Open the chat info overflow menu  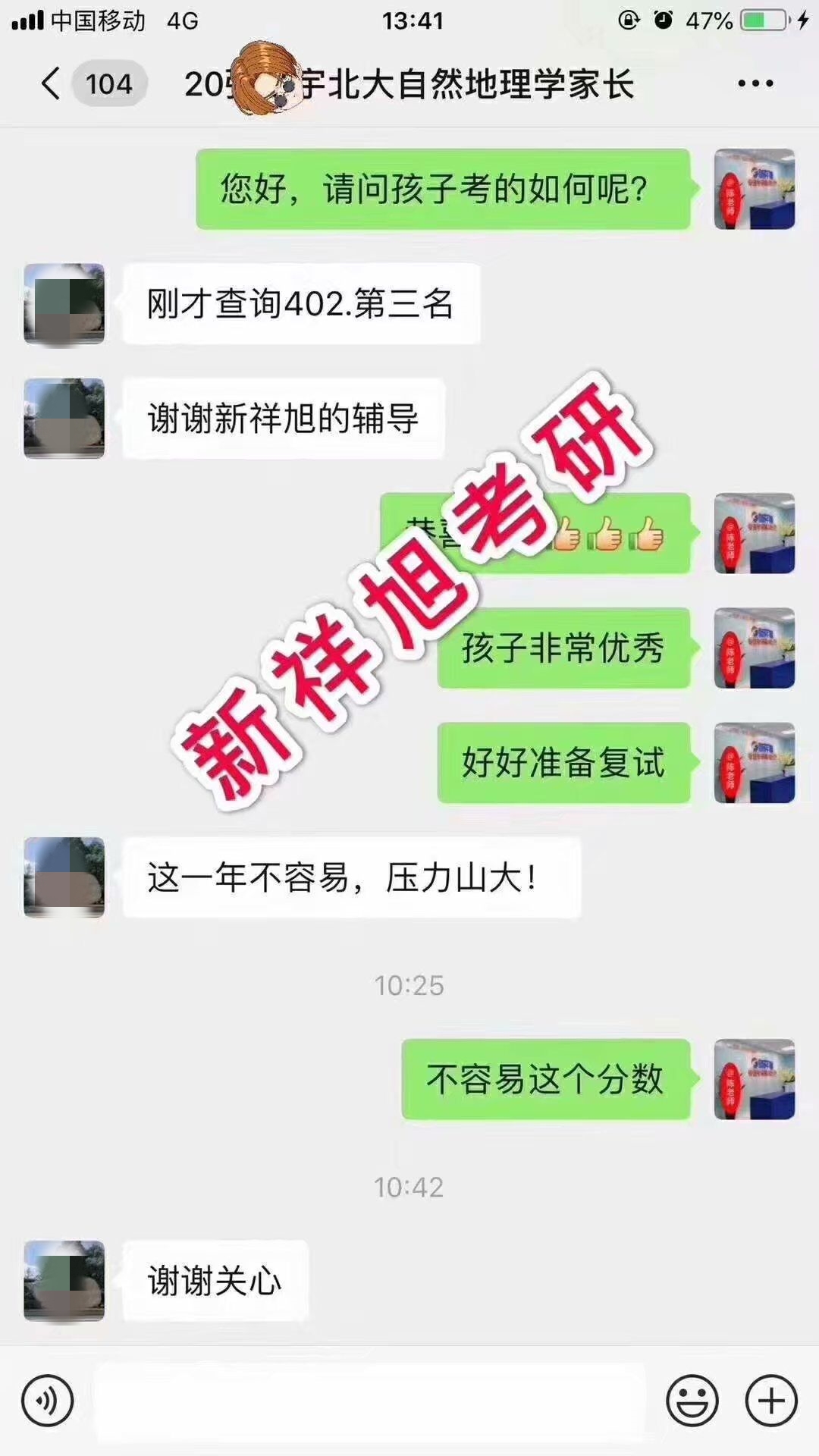click(x=755, y=83)
